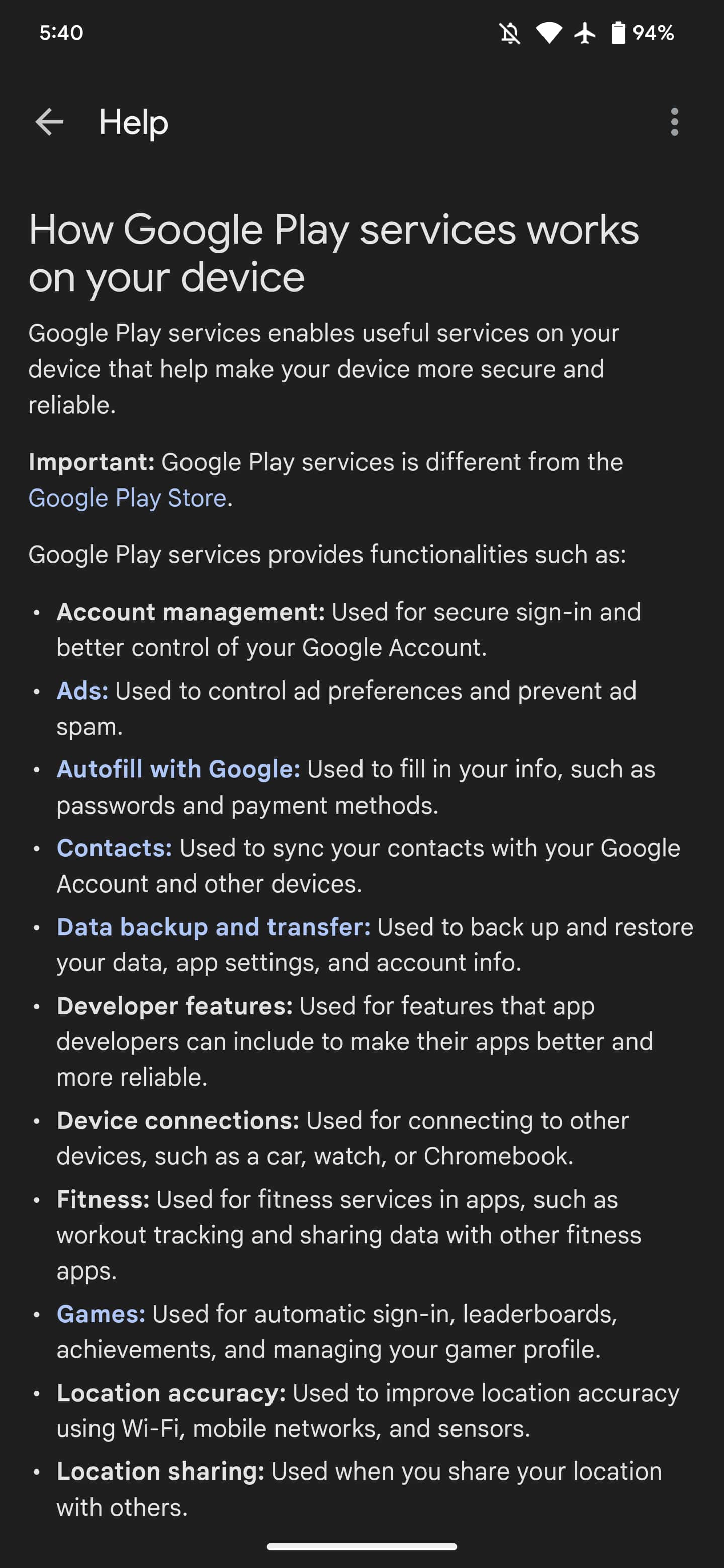Open the three-dot overflow menu
Image resolution: width=724 pixels, height=1568 pixels.
(673, 122)
